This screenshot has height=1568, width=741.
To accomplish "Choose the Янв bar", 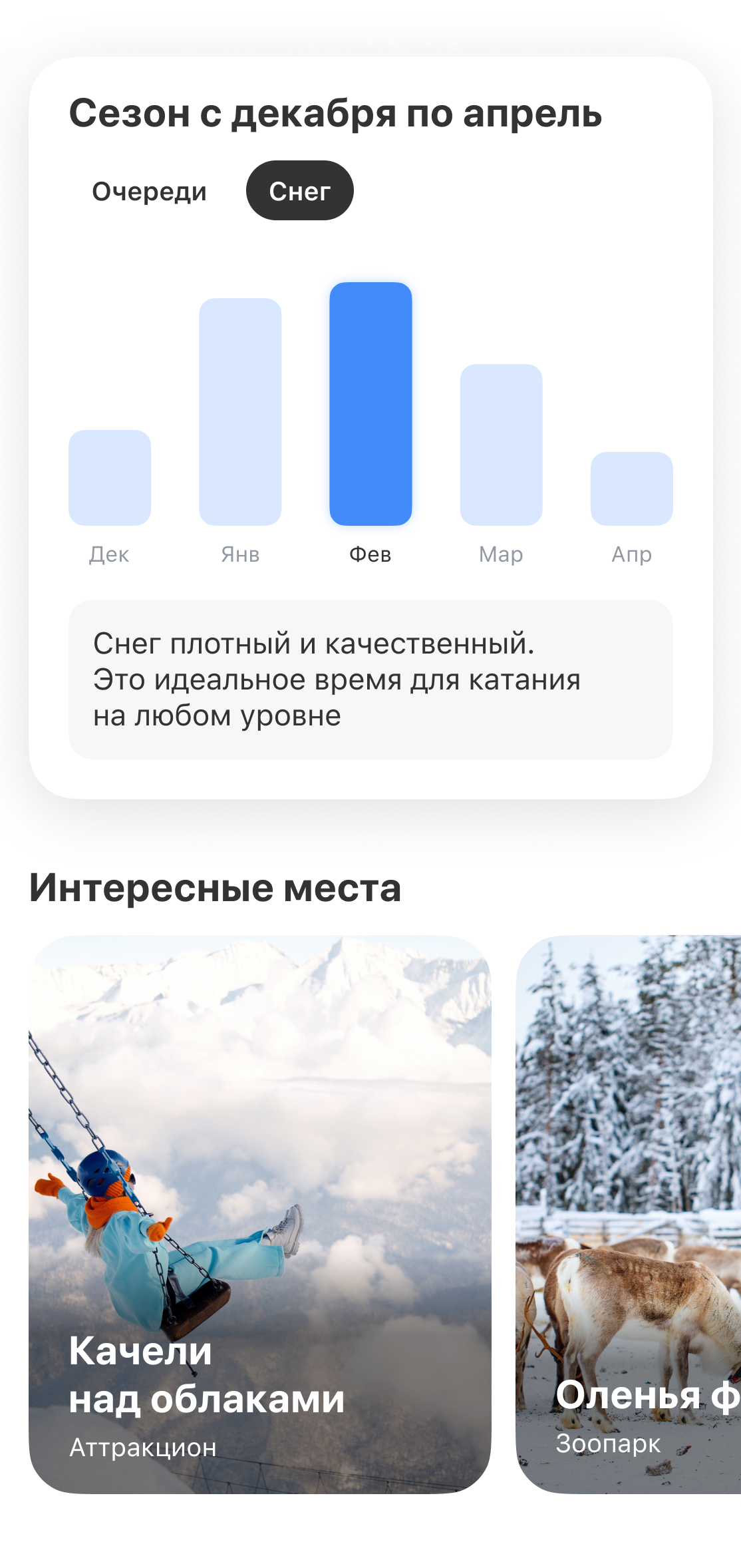I will click(x=240, y=411).
